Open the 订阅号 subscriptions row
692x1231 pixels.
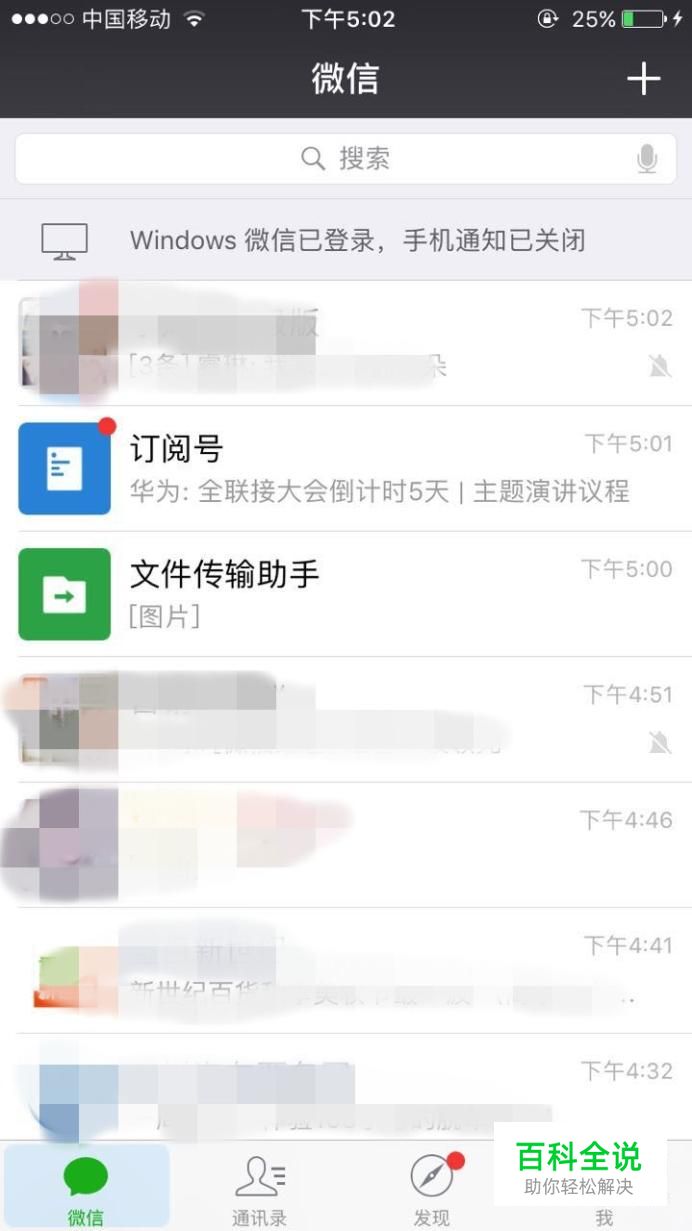(x=346, y=469)
